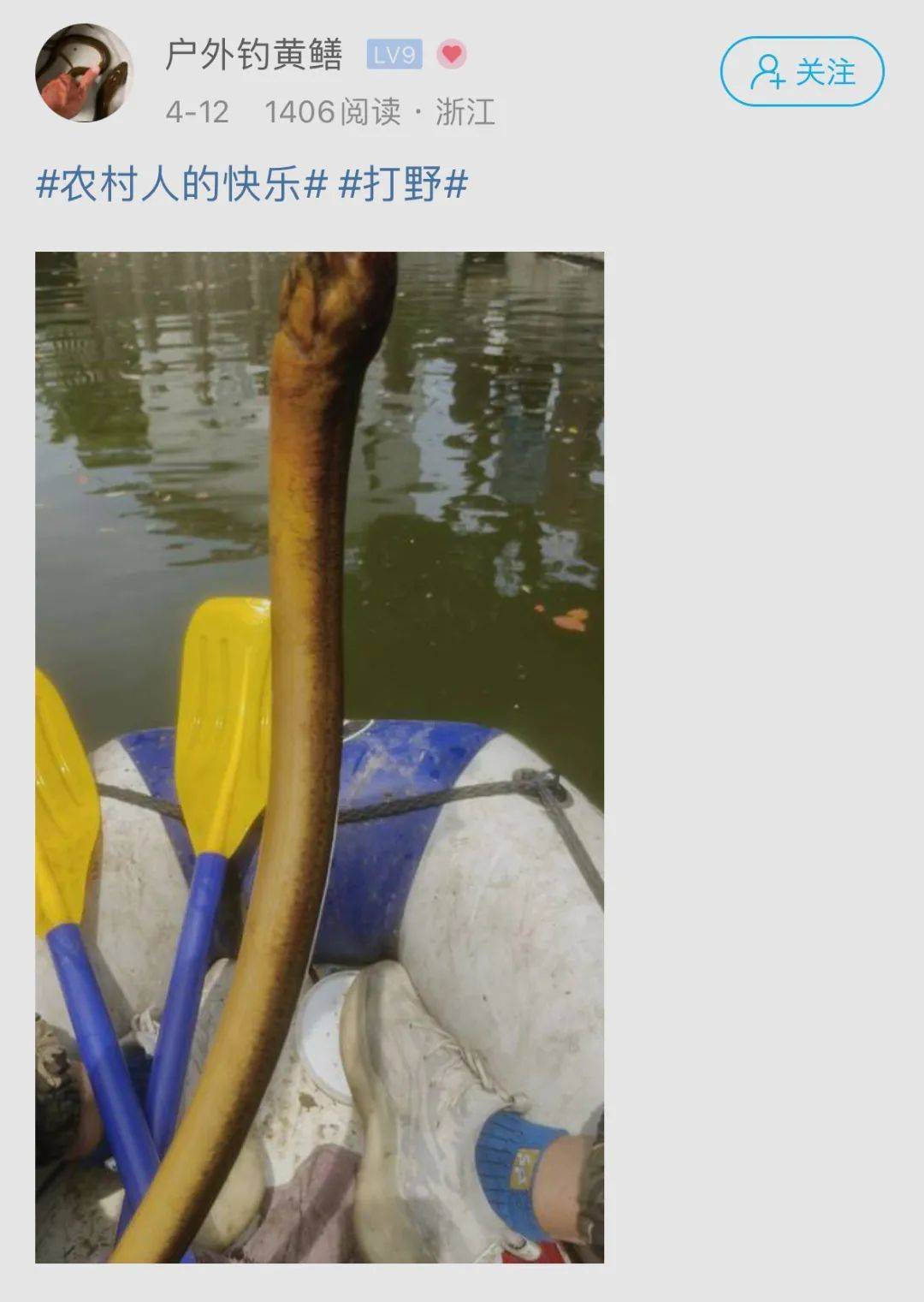The image size is (924, 1302).
Task: Tap the LV9 level badge
Action: (x=394, y=56)
